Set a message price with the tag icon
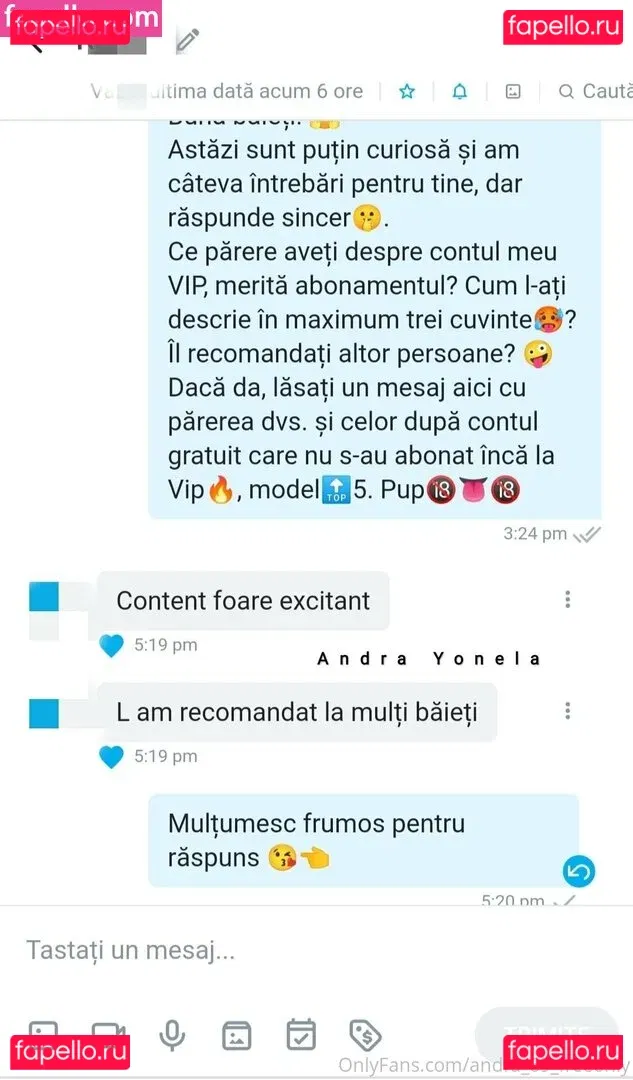Viewport: 633px width, 1080px height. click(365, 1034)
